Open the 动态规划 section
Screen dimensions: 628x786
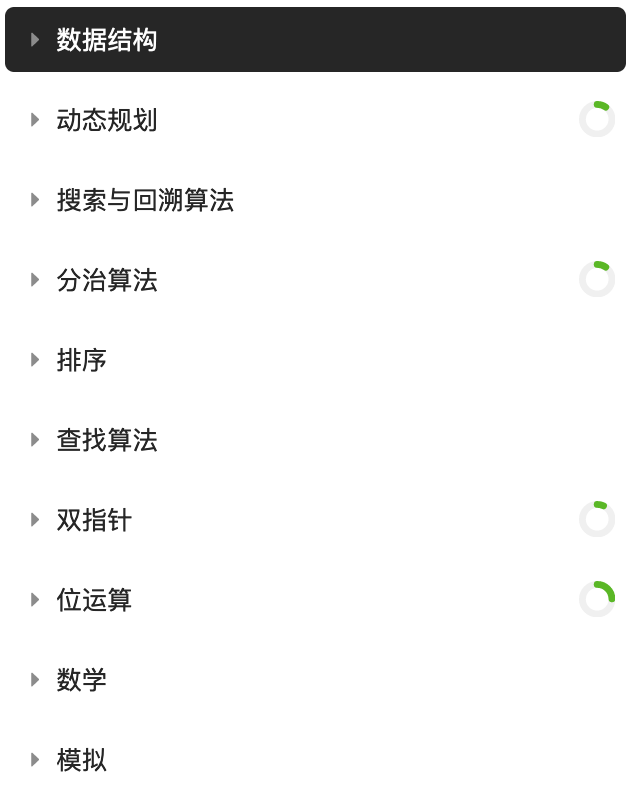click(x=106, y=120)
